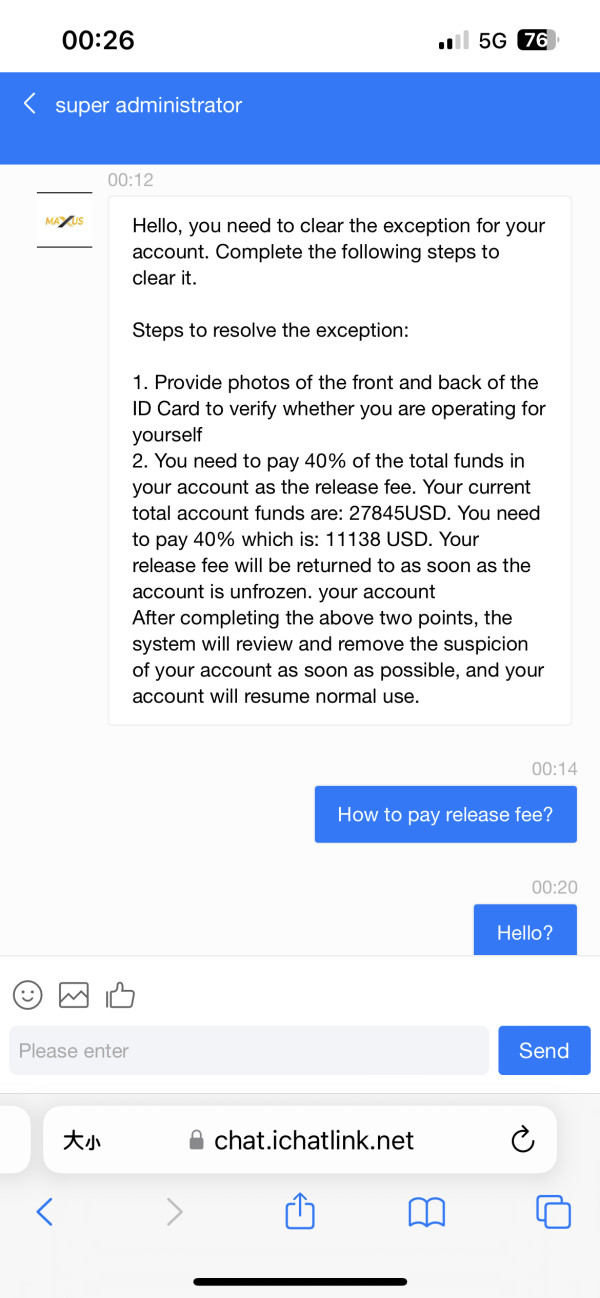This screenshot has height=1298, width=600.
Task: Go back from the super administrator chat
Action: [30, 104]
